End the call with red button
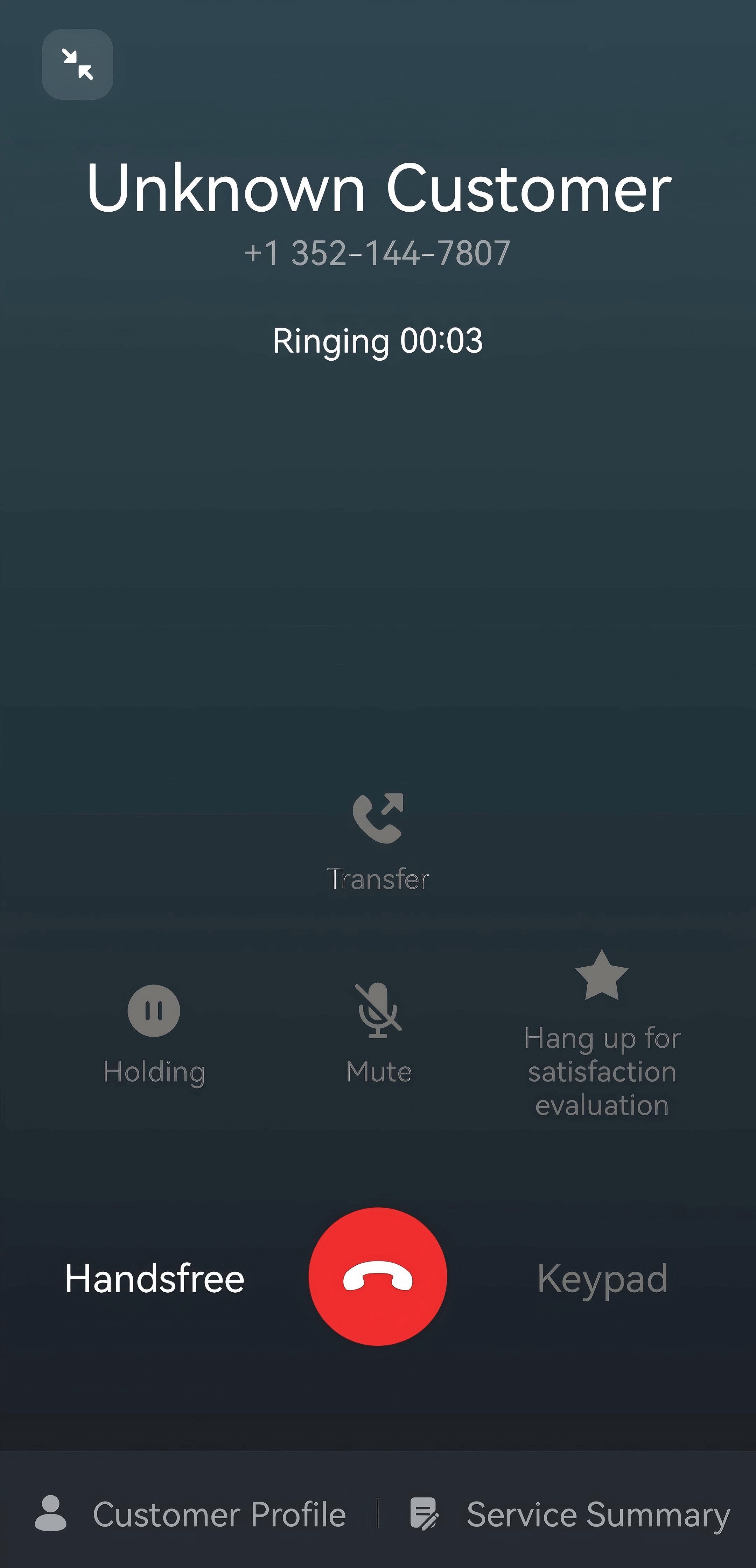This screenshot has width=756, height=1568. (x=378, y=1277)
